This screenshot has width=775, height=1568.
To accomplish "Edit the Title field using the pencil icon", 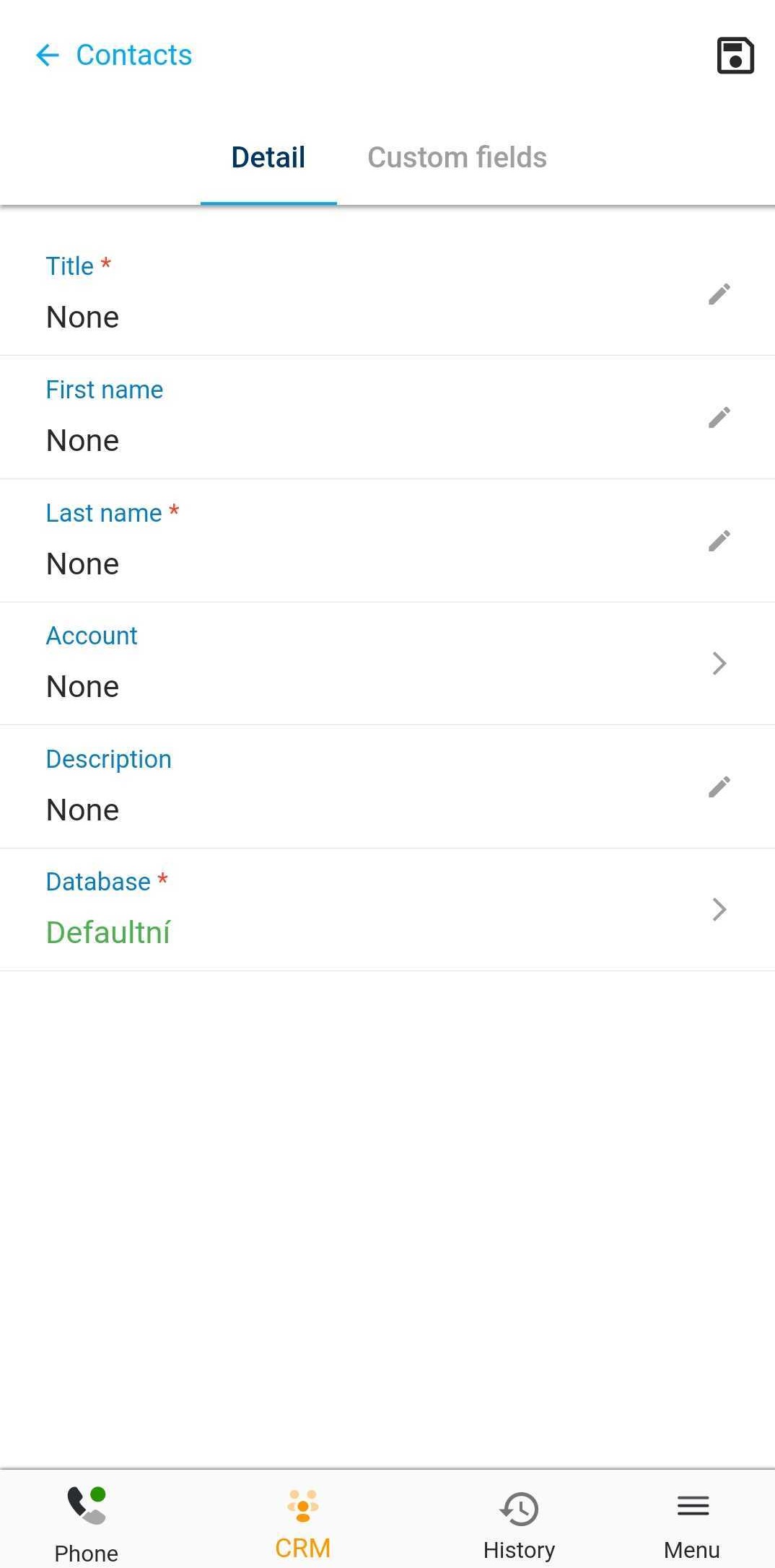I will tap(719, 294).
